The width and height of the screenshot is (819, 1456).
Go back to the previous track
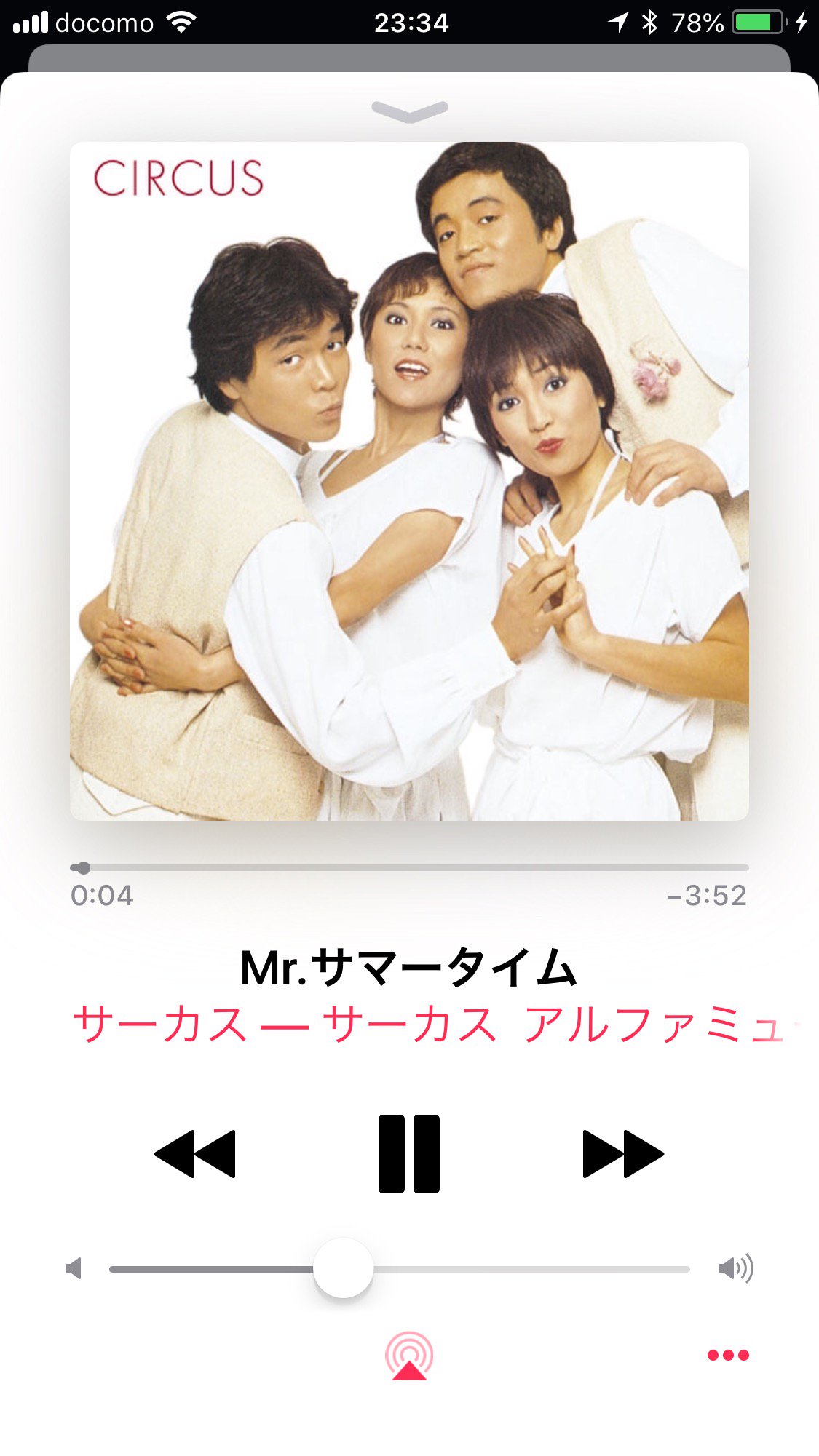click(x=195, y=1153)
